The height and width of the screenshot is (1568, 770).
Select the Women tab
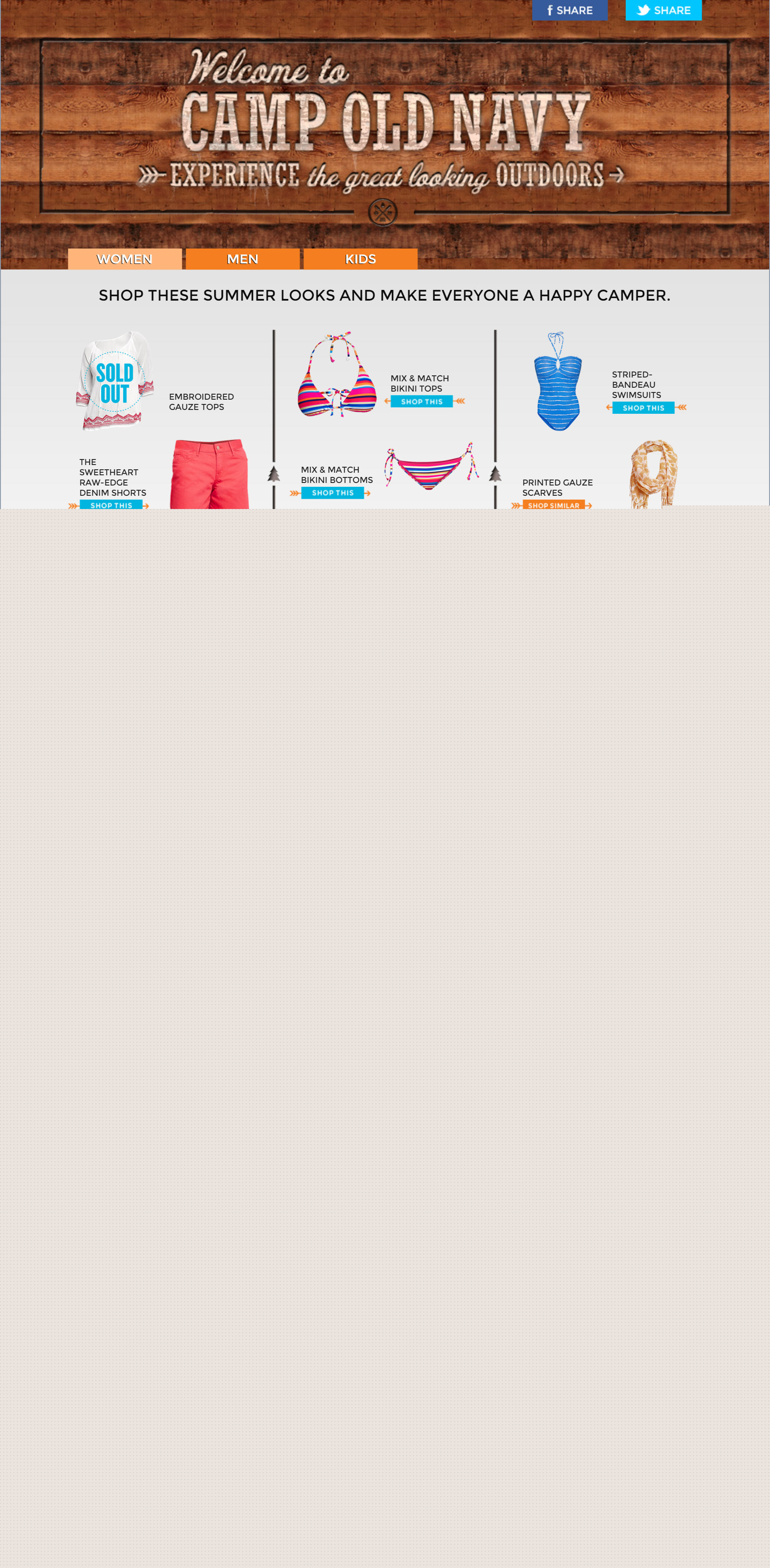[x=125, y=259]
